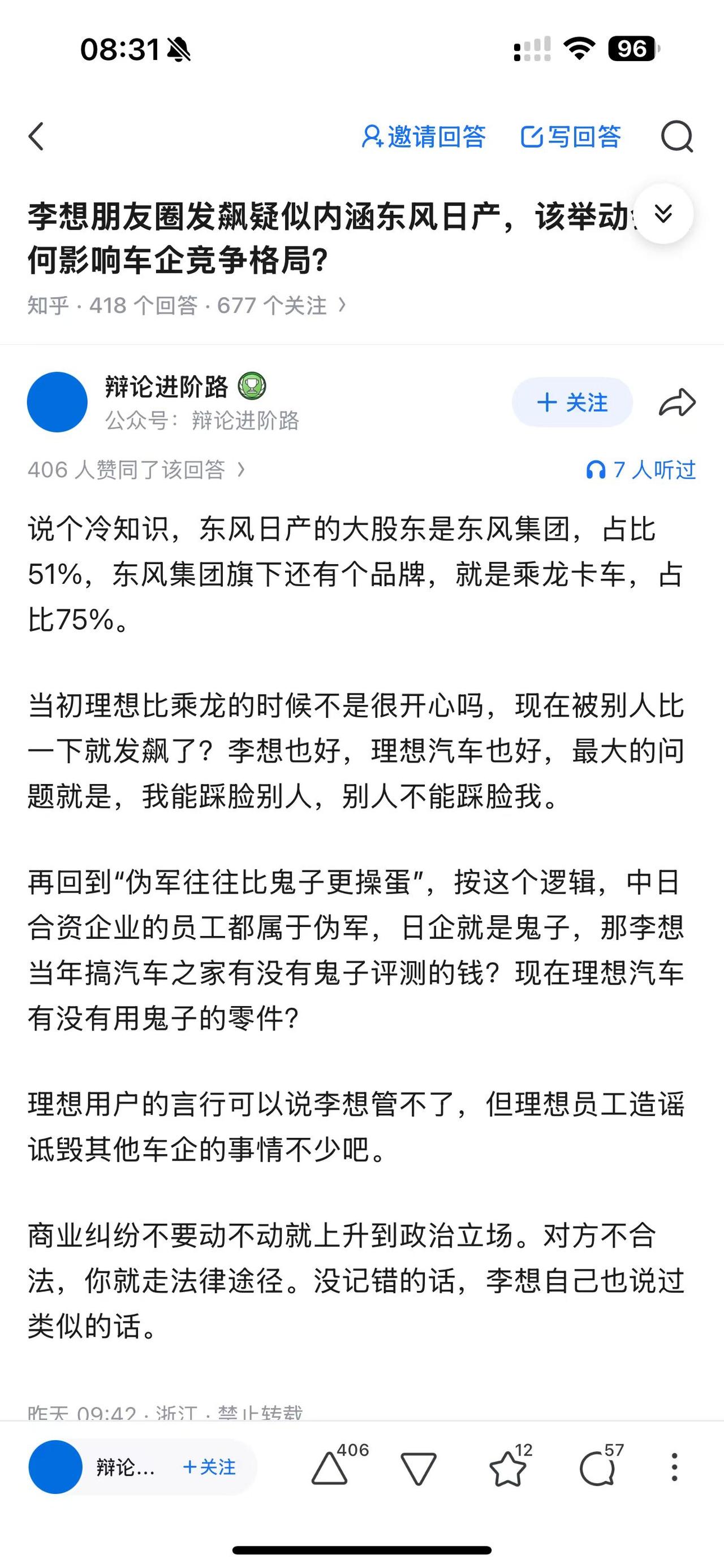Collapse the question with the double chevron
Image resolution: width=724 pixels, height=1568 pixels.
tap(663, 214)
